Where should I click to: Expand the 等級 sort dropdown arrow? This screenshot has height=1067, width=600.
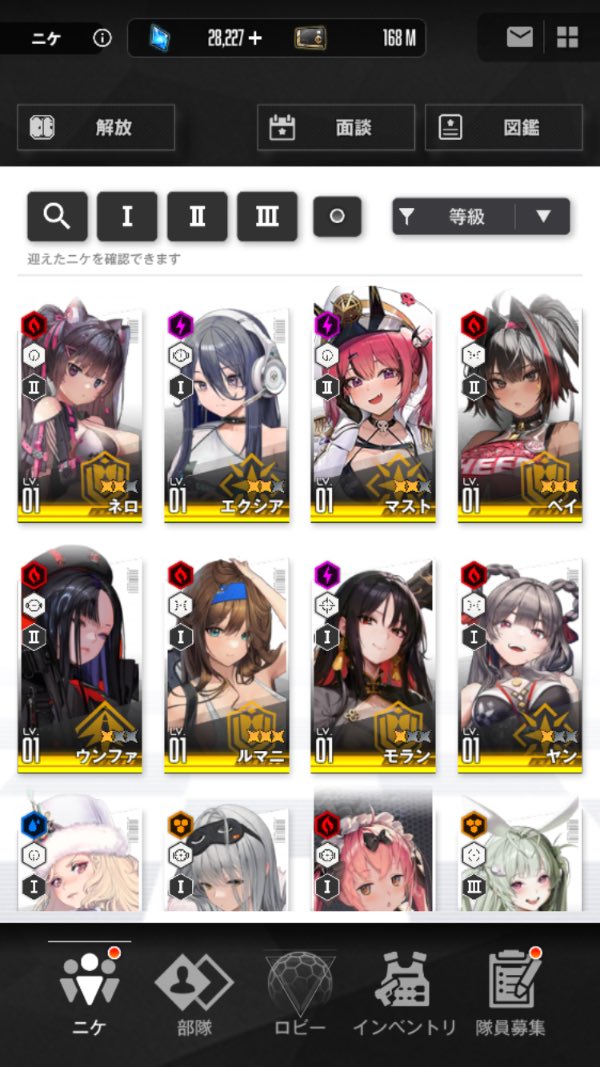543,216
